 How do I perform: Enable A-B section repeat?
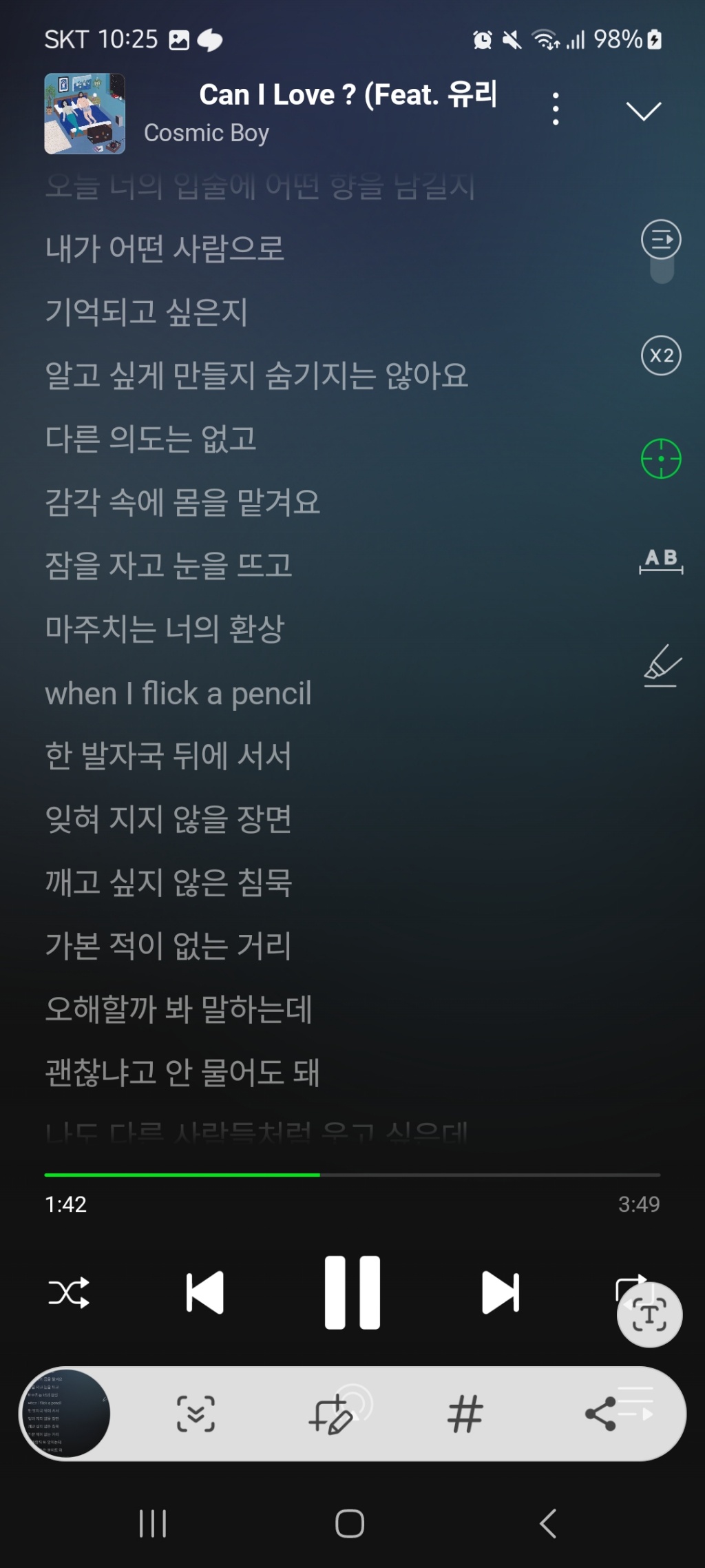(x=661, y=559)
